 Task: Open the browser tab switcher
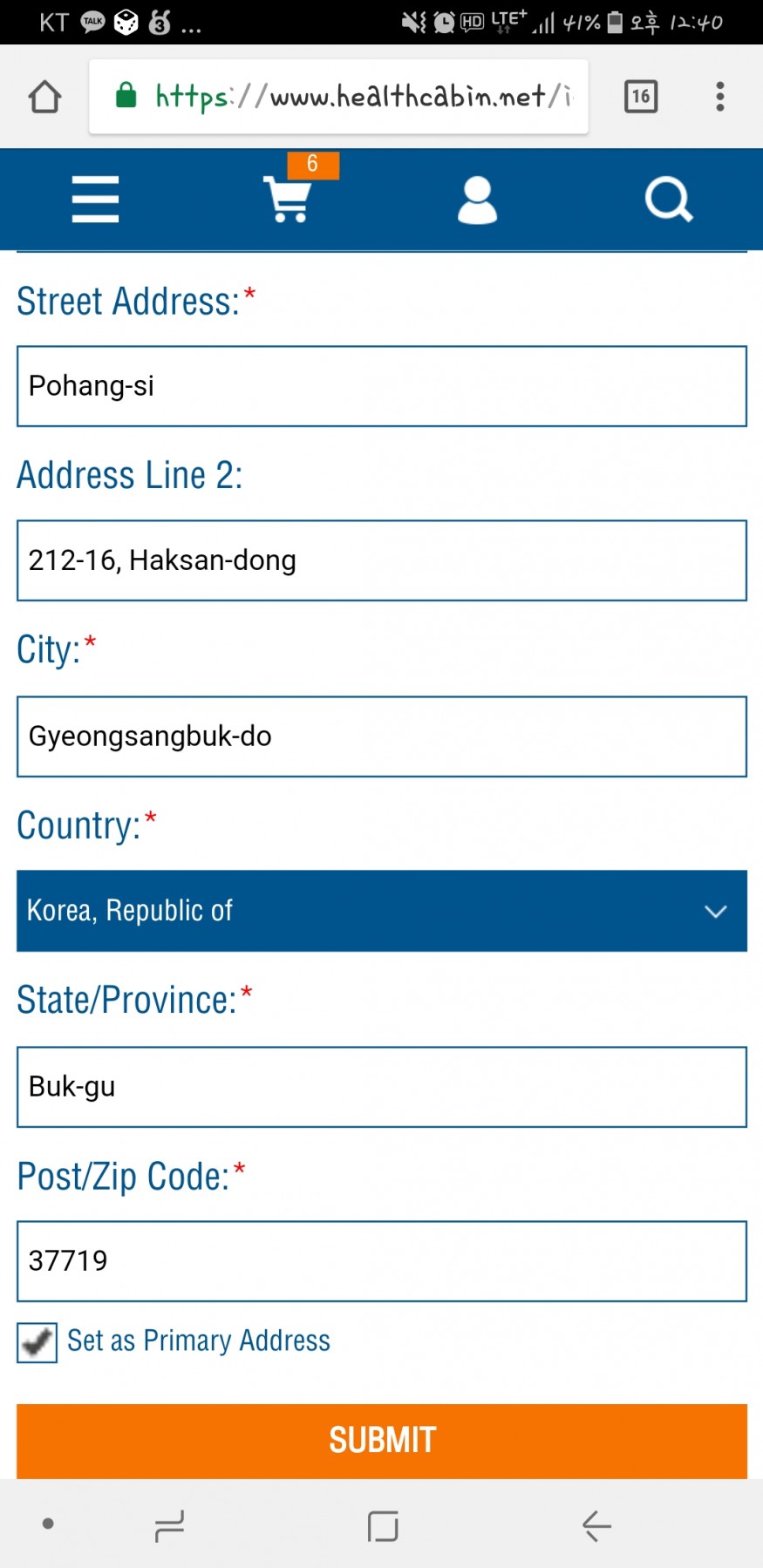point(641,97)
